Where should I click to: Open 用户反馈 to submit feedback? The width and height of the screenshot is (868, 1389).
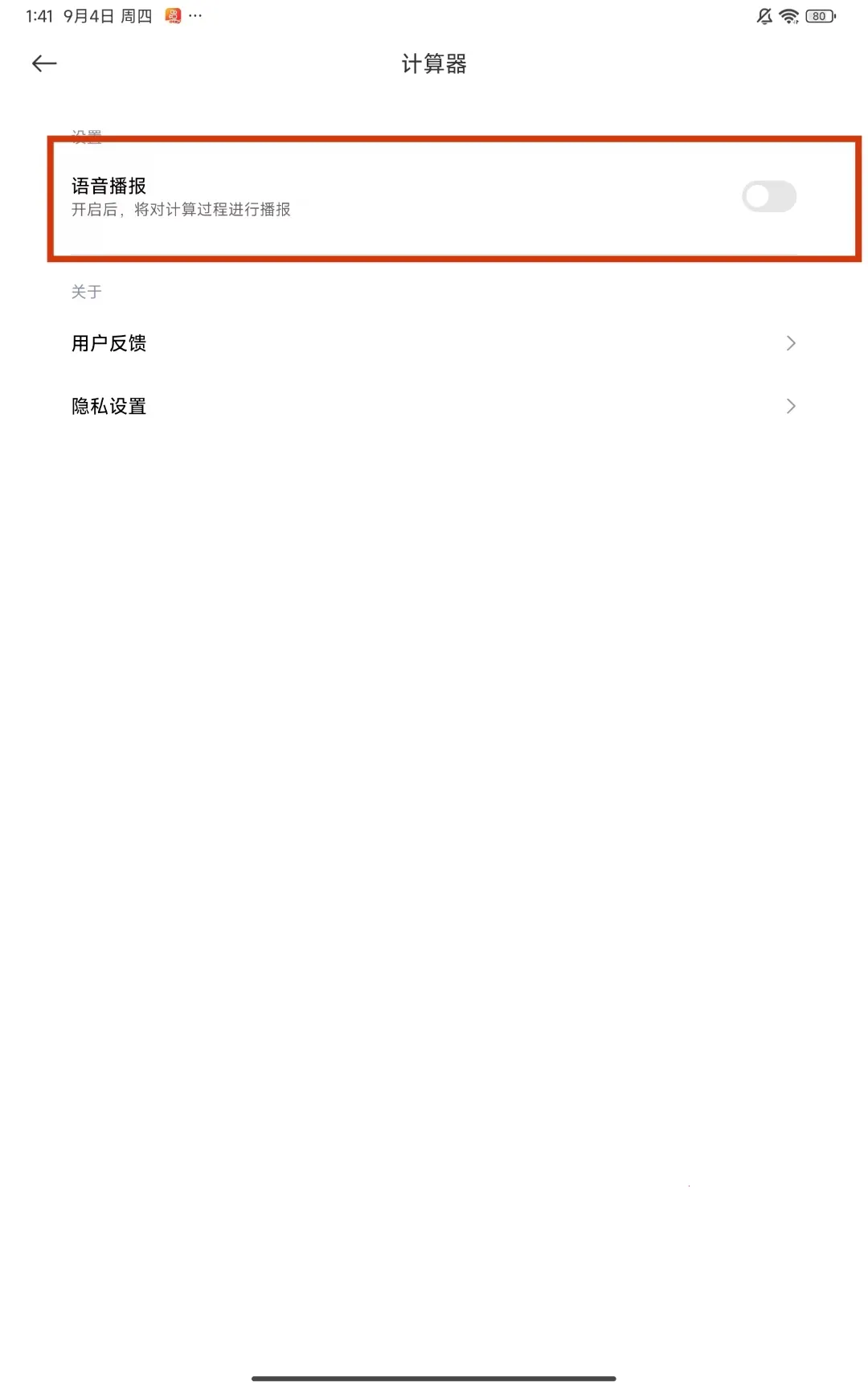(x=108, y=343)
